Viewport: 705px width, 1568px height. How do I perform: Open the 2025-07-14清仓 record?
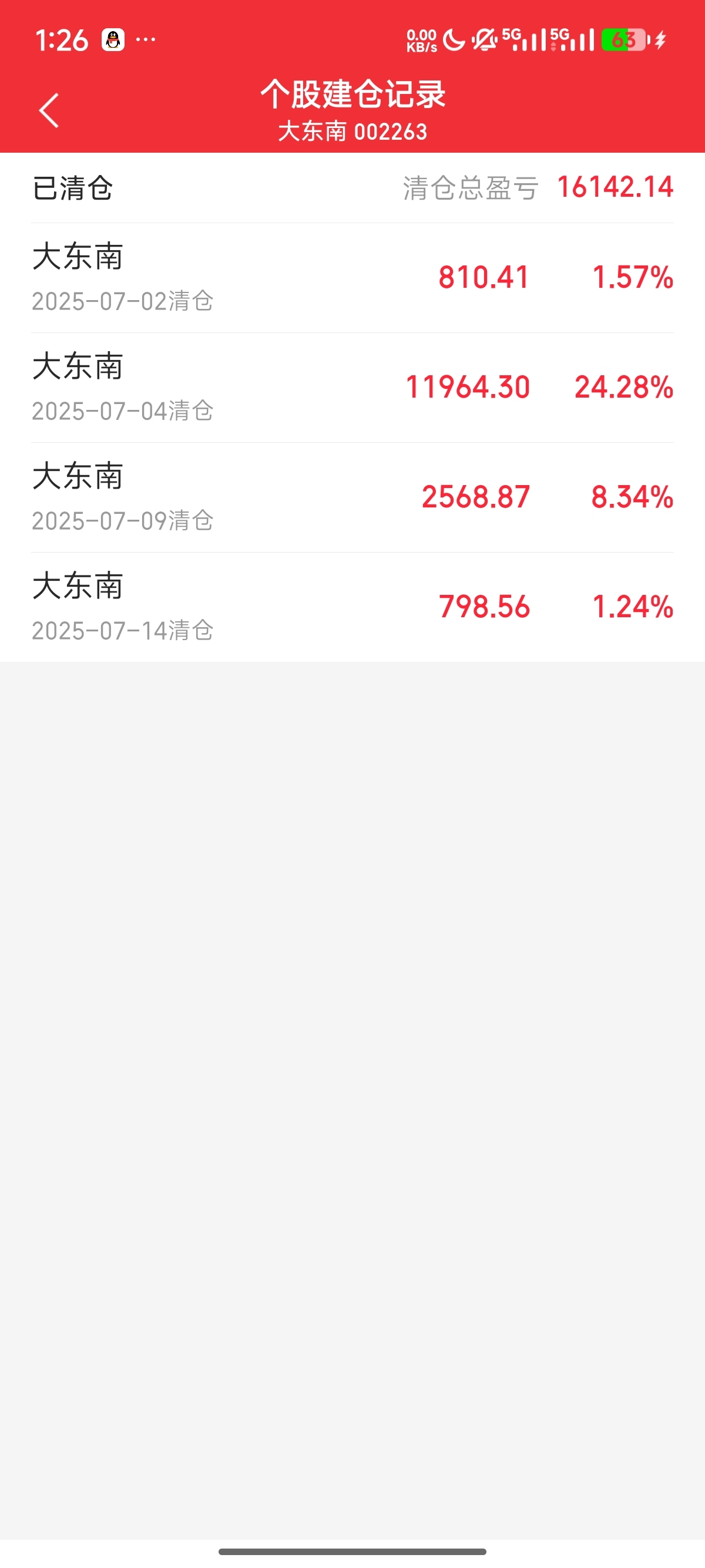point(352,607)
